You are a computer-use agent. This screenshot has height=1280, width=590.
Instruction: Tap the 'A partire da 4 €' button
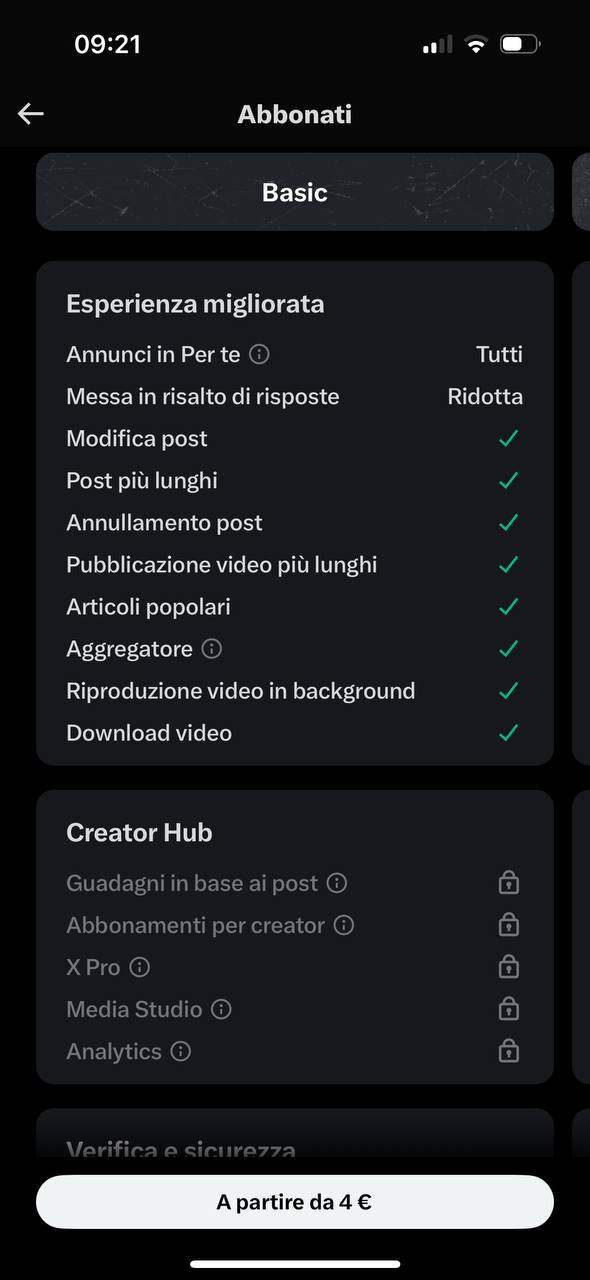point(295,1202)
